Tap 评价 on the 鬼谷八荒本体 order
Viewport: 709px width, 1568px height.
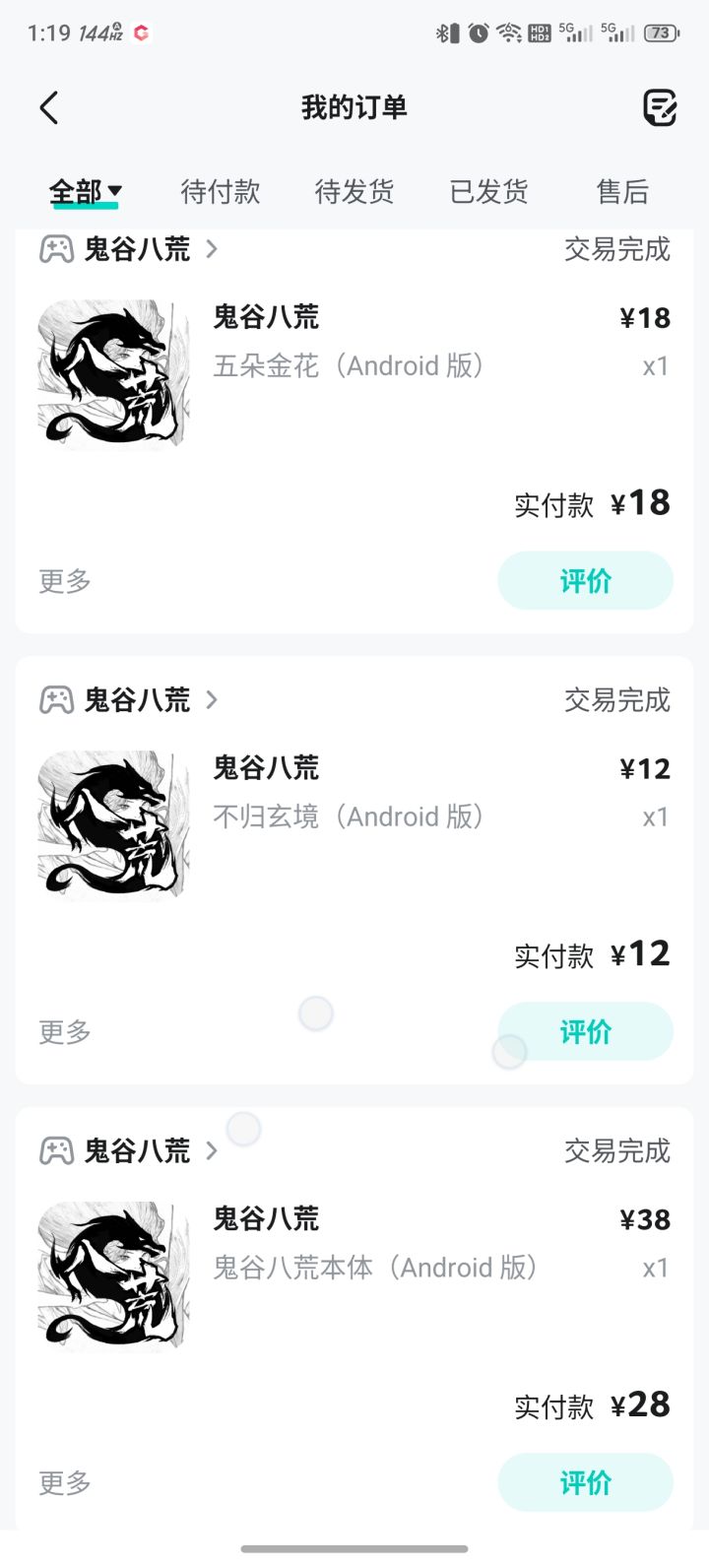pos(585,1481)
